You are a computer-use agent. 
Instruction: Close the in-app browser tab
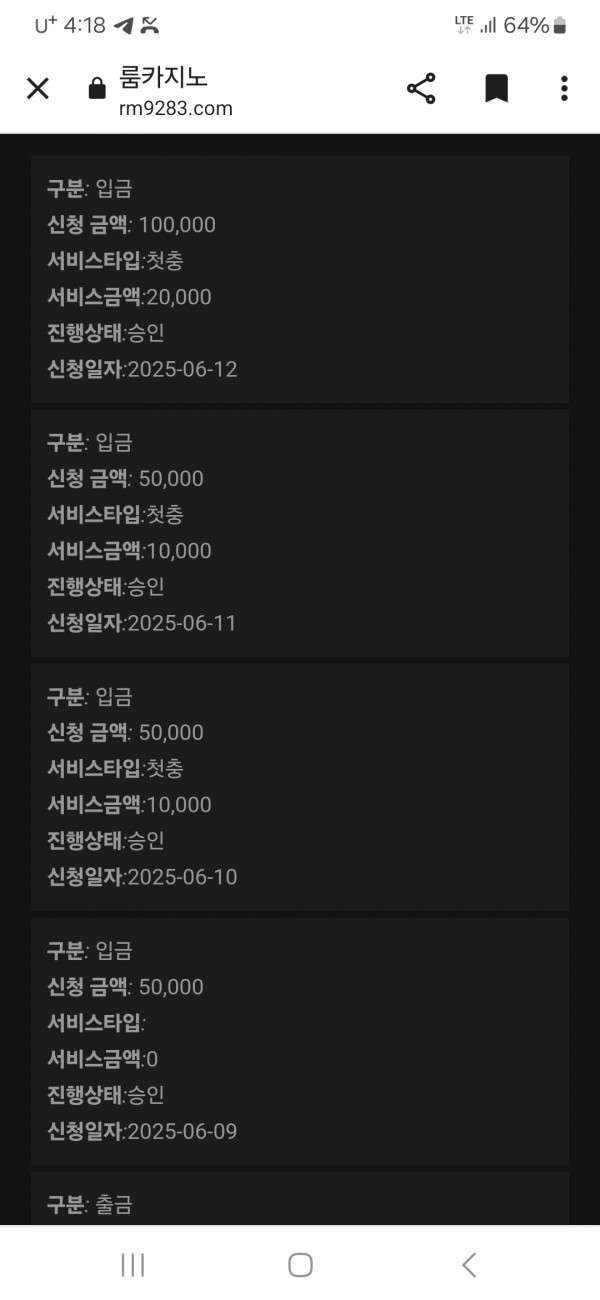point(37,89)
